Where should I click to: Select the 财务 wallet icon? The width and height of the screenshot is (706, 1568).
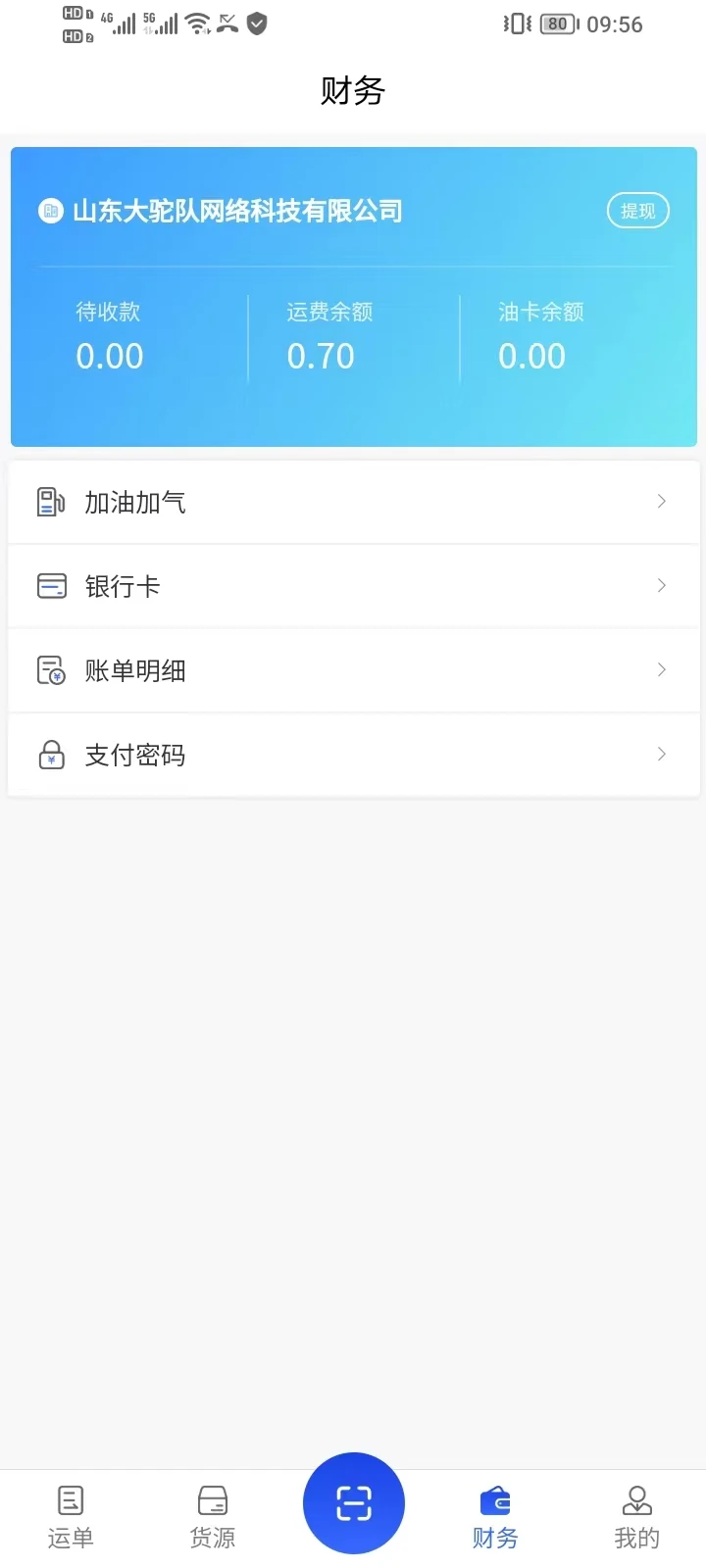pyautogui.click(x=494, y=1498)
